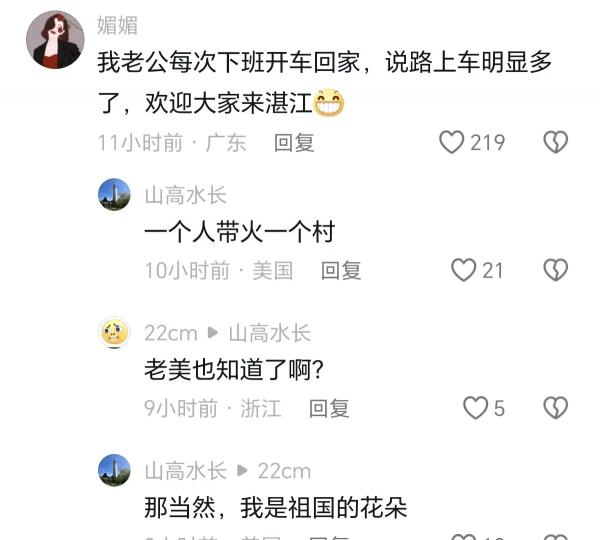Like 媚媚's comment with 219 likes

coord(452,142)
